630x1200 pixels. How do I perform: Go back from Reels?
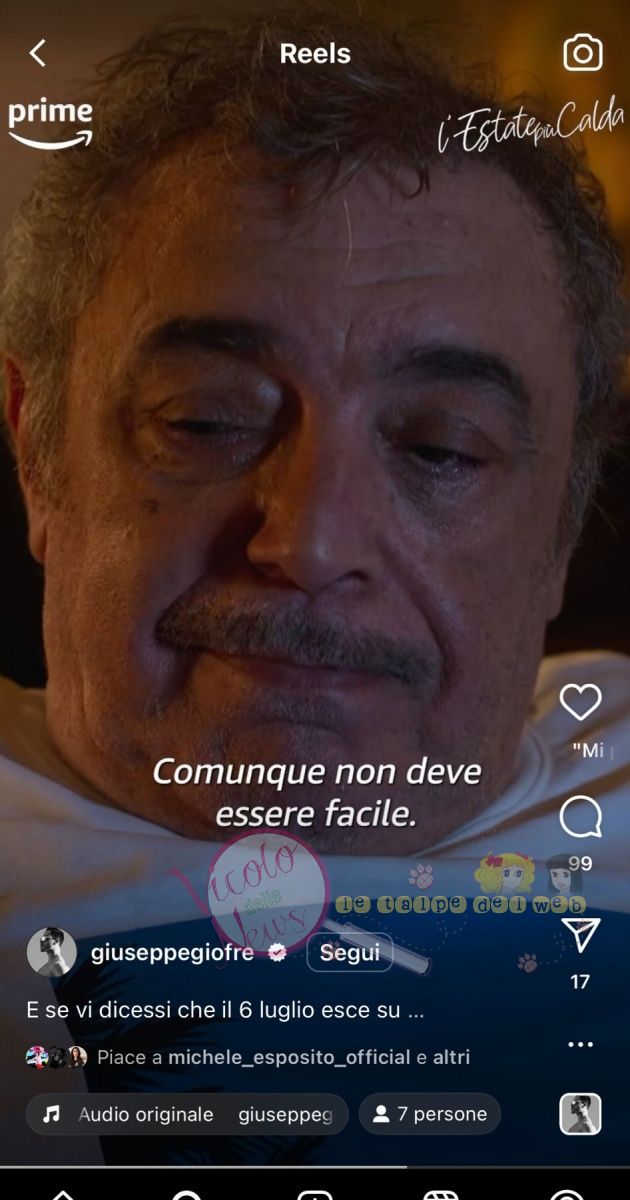pos(38,53)
